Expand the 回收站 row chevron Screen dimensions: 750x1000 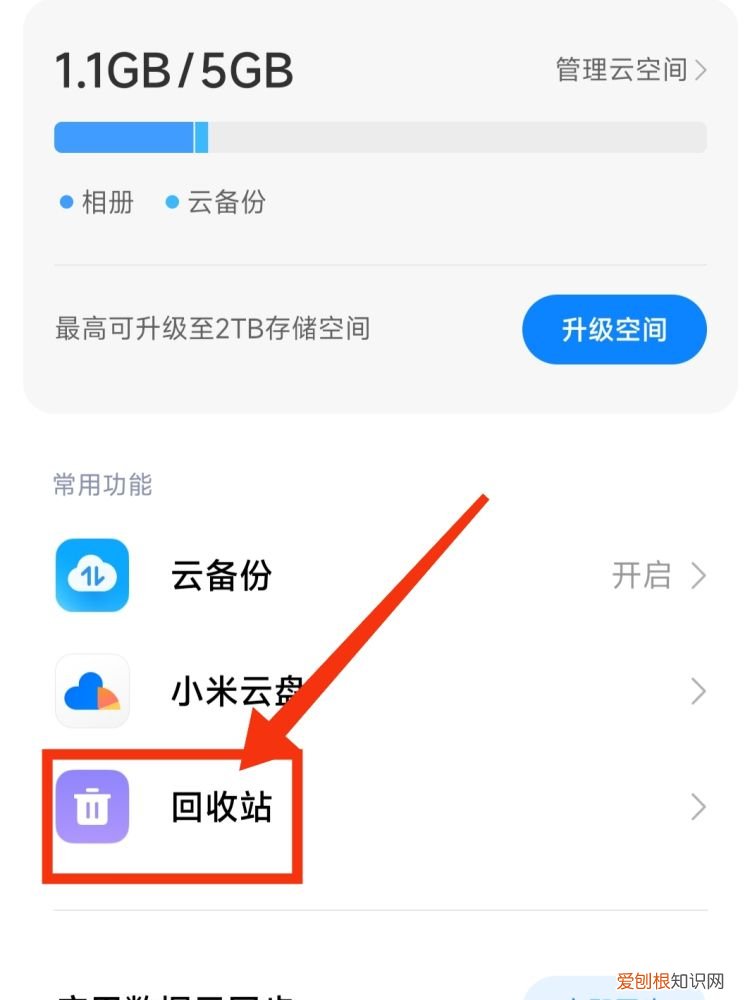point(698,807)
